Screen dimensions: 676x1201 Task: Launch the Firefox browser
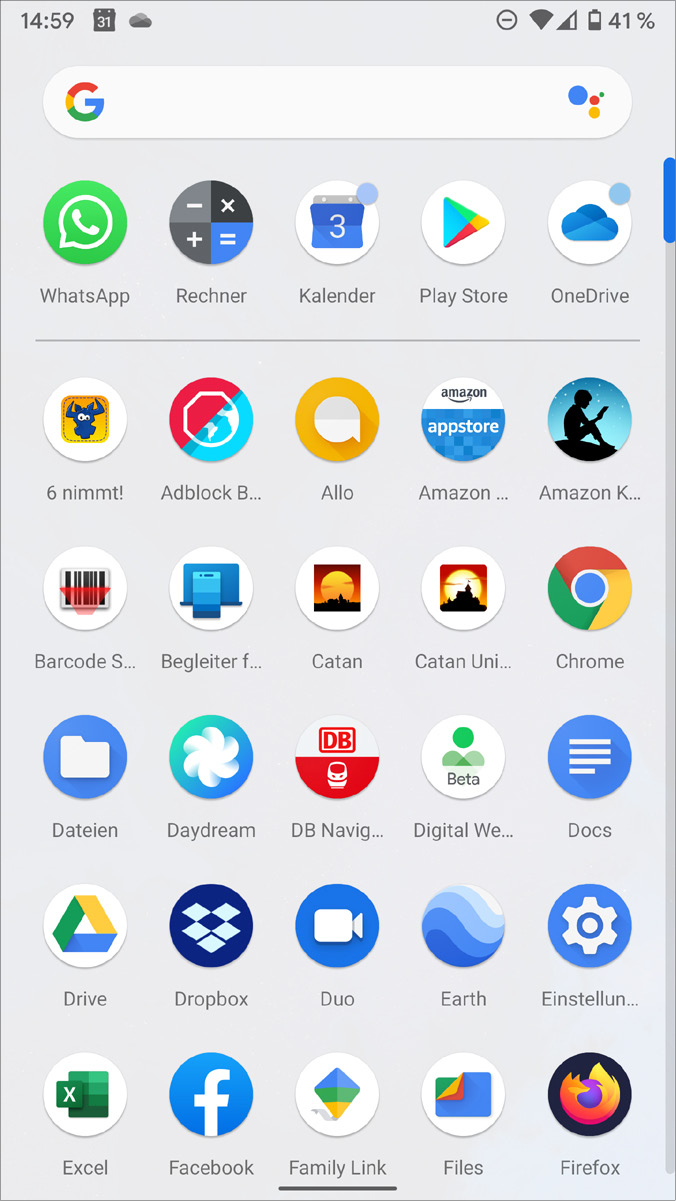[x=589, y=1095]
